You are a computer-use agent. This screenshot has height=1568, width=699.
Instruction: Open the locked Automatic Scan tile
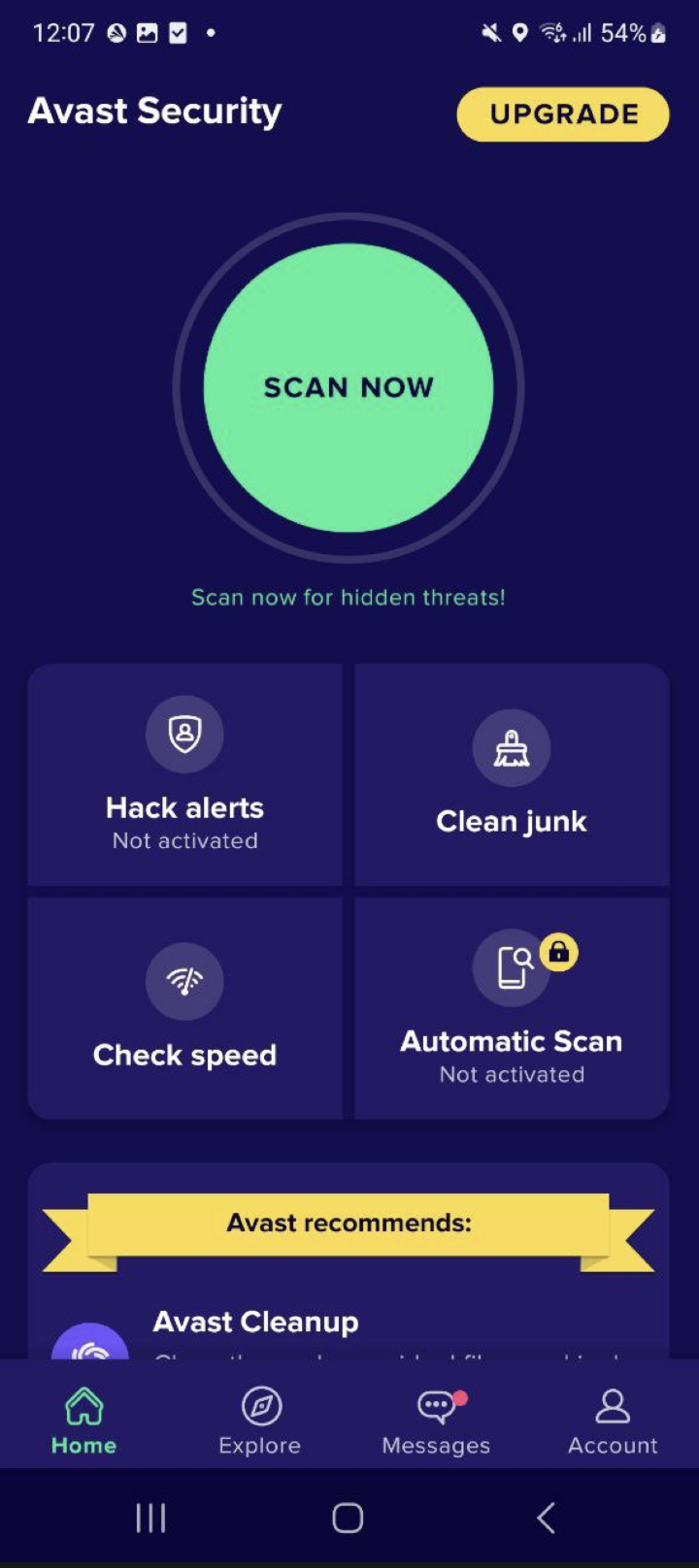[x=512, y=1008]
